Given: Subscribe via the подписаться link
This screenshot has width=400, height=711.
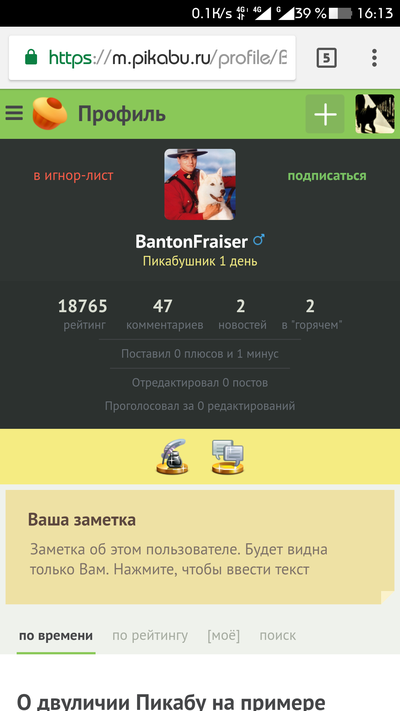Looking at the screenshot, I should click(x=327, y=176).
